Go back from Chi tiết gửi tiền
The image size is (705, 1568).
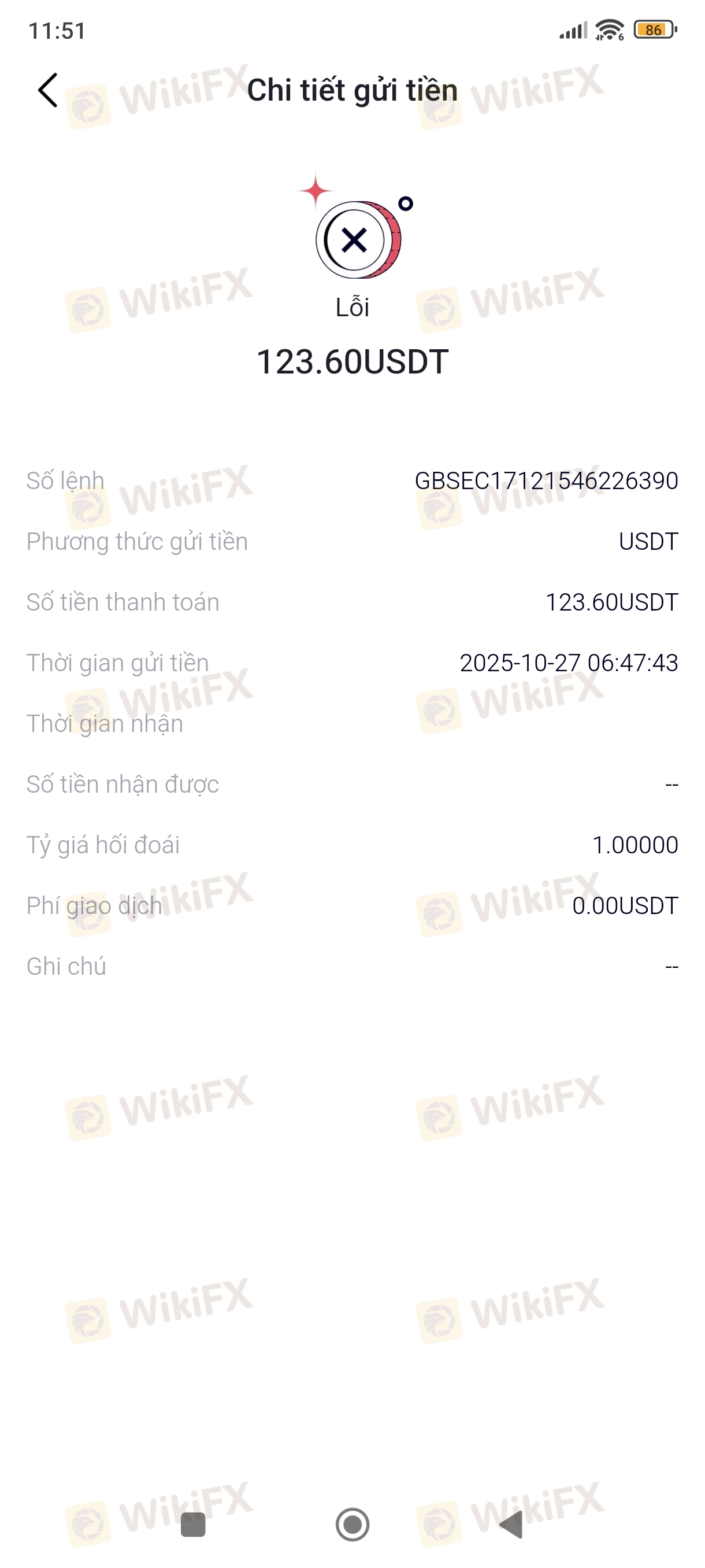(x=48, y=90)
